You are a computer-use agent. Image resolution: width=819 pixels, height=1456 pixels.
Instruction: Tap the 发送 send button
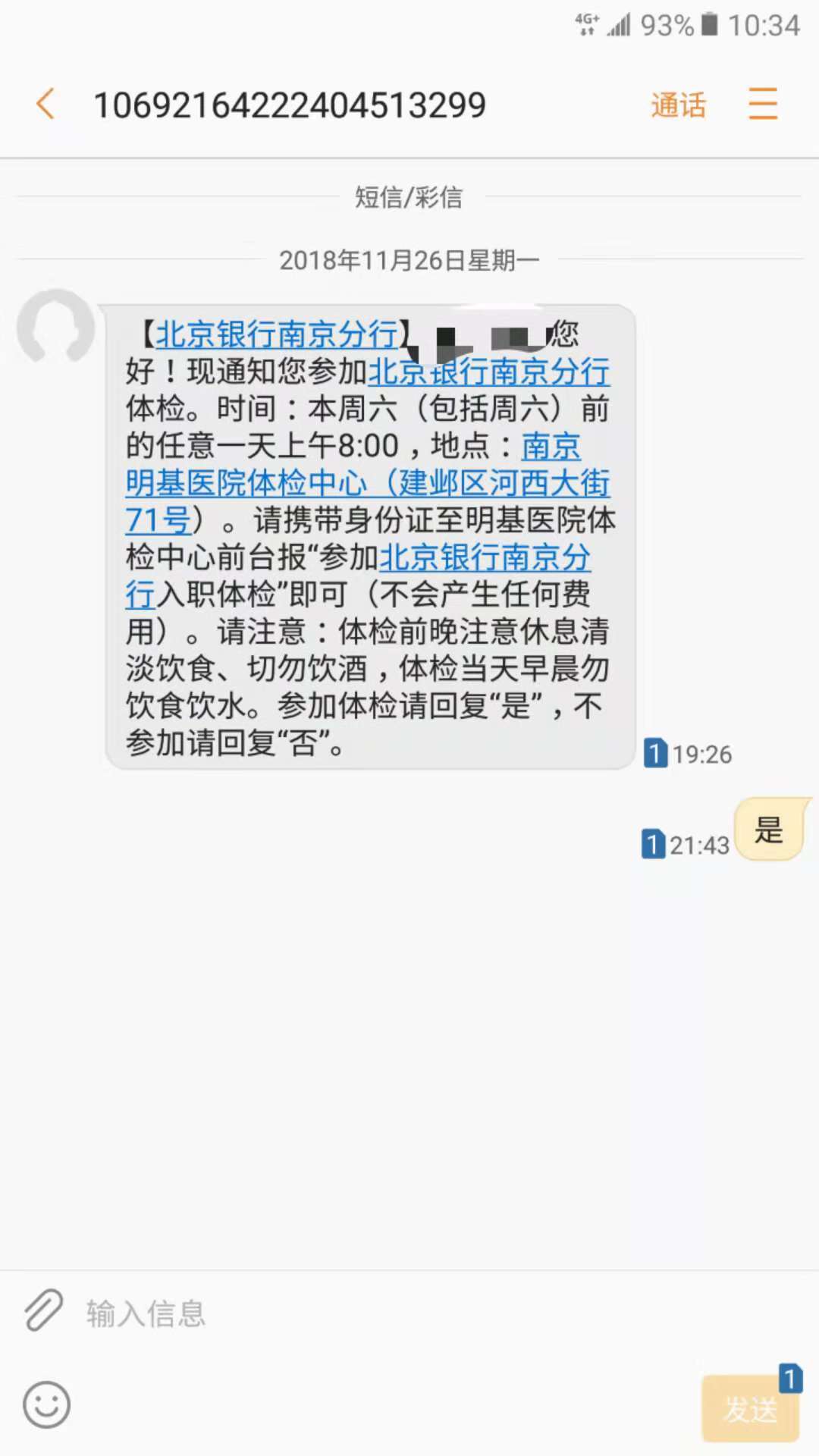tap(750, 1410)
